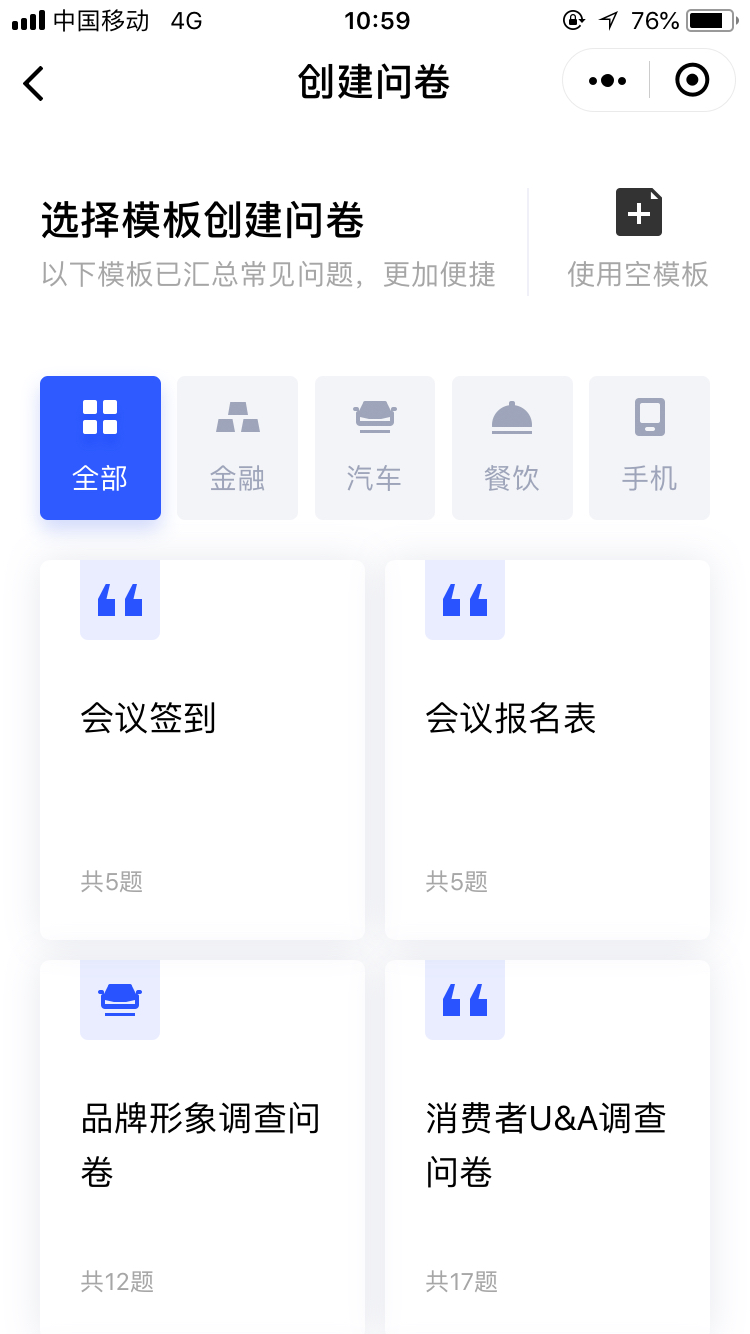Open the 消费者U&A调查问卷 template
750x1334 pixels.
547,1146
